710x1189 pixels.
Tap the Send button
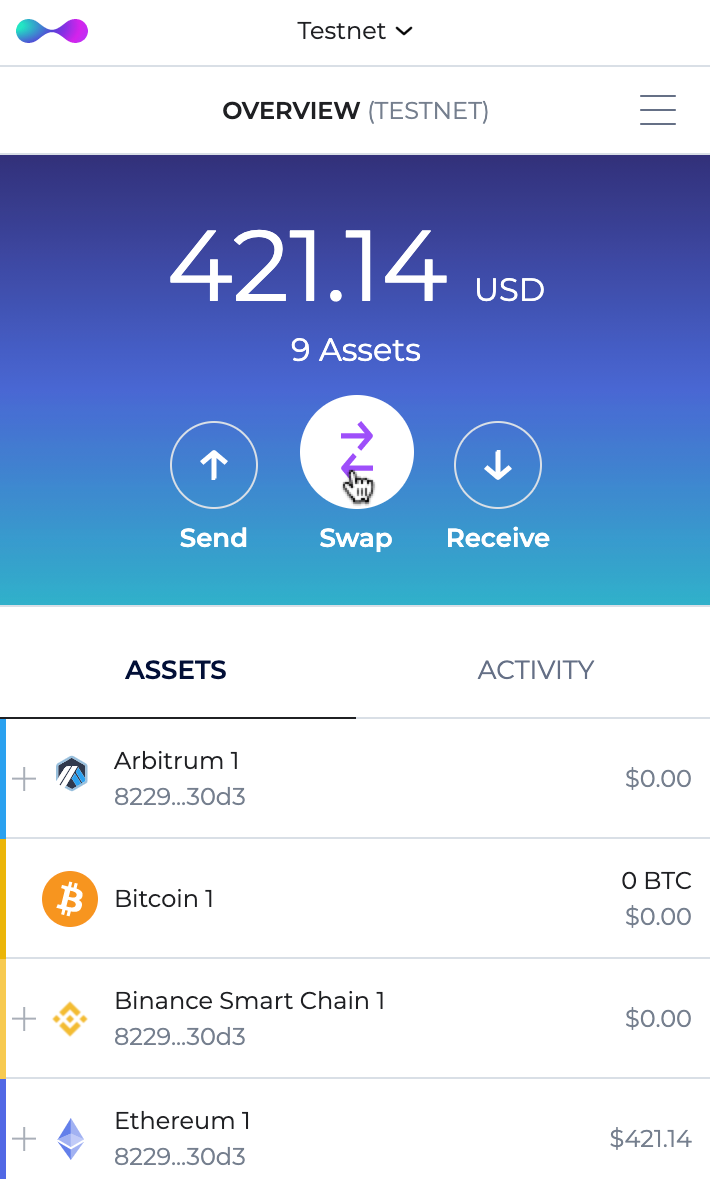(214, 465)
